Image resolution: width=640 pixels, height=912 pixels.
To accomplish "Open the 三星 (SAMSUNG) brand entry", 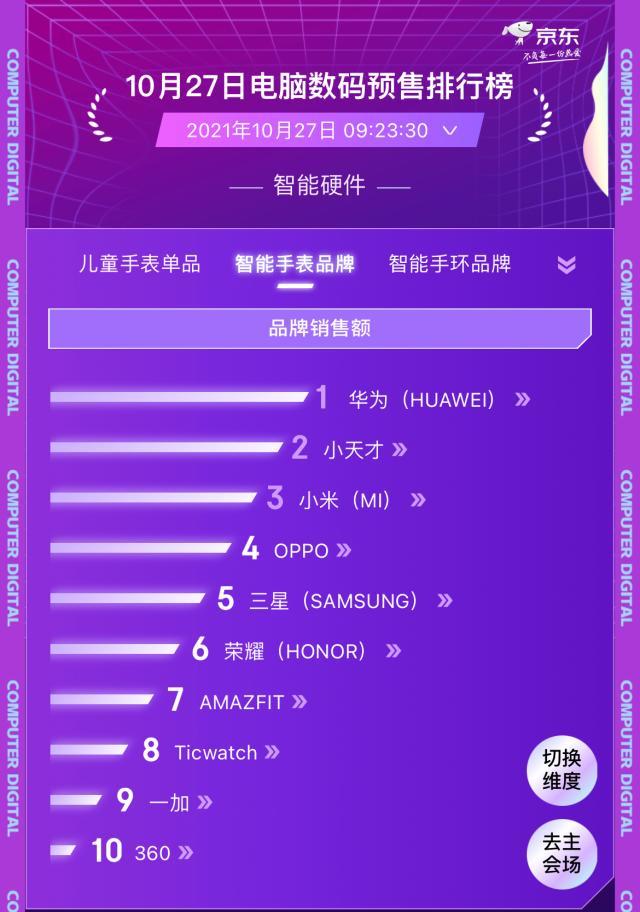I will tap(334, 600).
